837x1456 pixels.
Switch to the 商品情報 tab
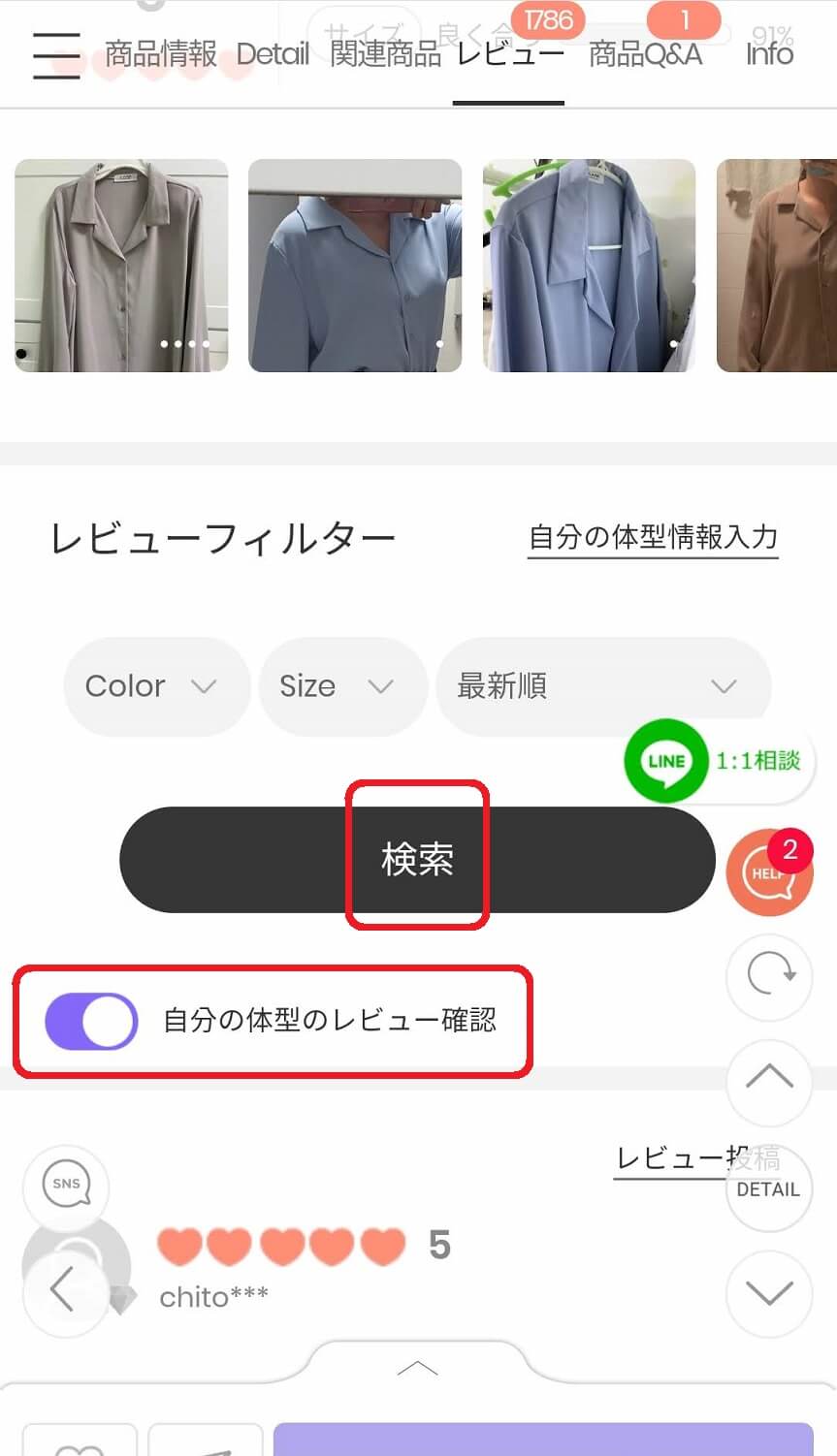pos(160,54)
